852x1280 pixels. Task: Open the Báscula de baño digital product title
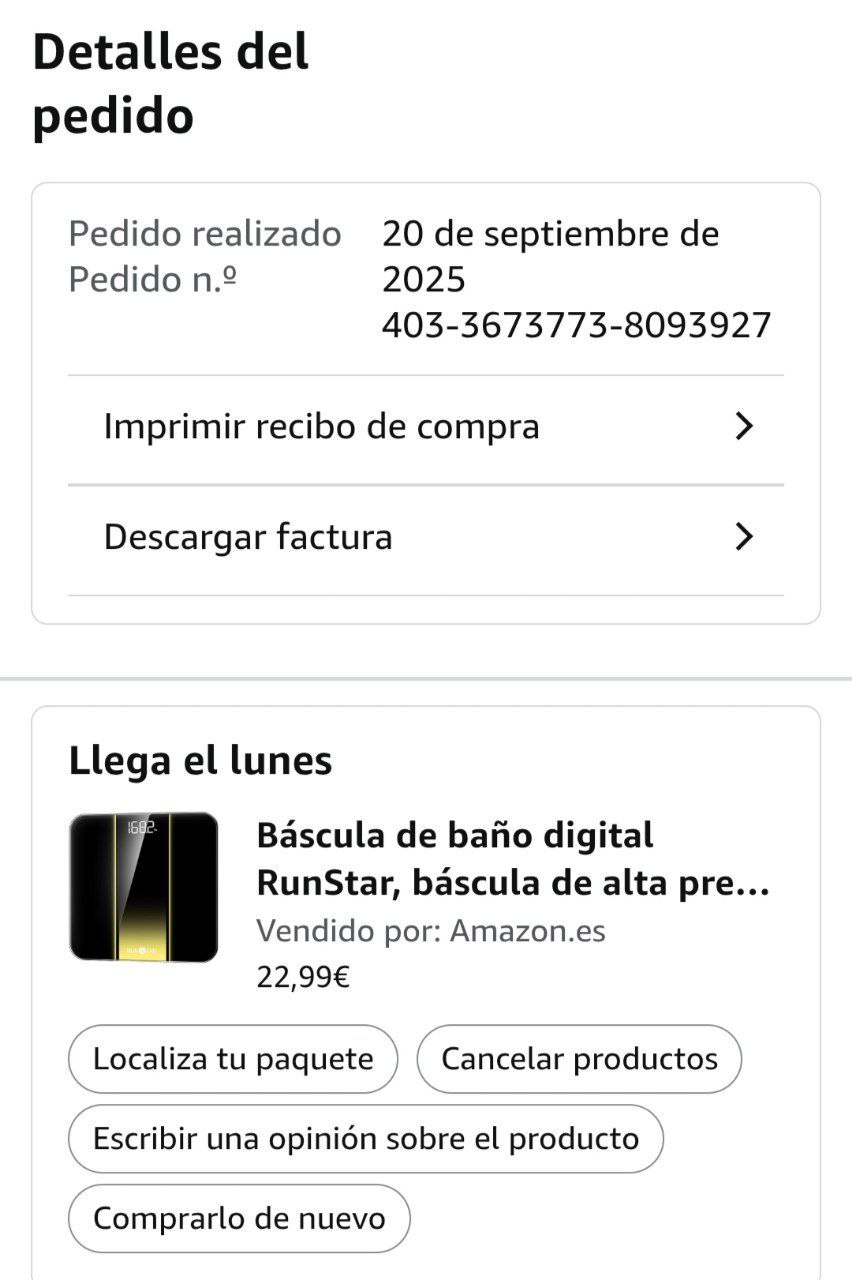tap(512, 859)
